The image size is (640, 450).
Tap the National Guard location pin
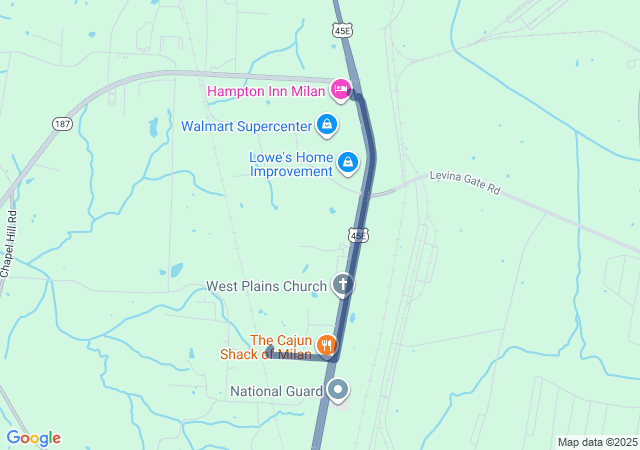tap(339, 389)
